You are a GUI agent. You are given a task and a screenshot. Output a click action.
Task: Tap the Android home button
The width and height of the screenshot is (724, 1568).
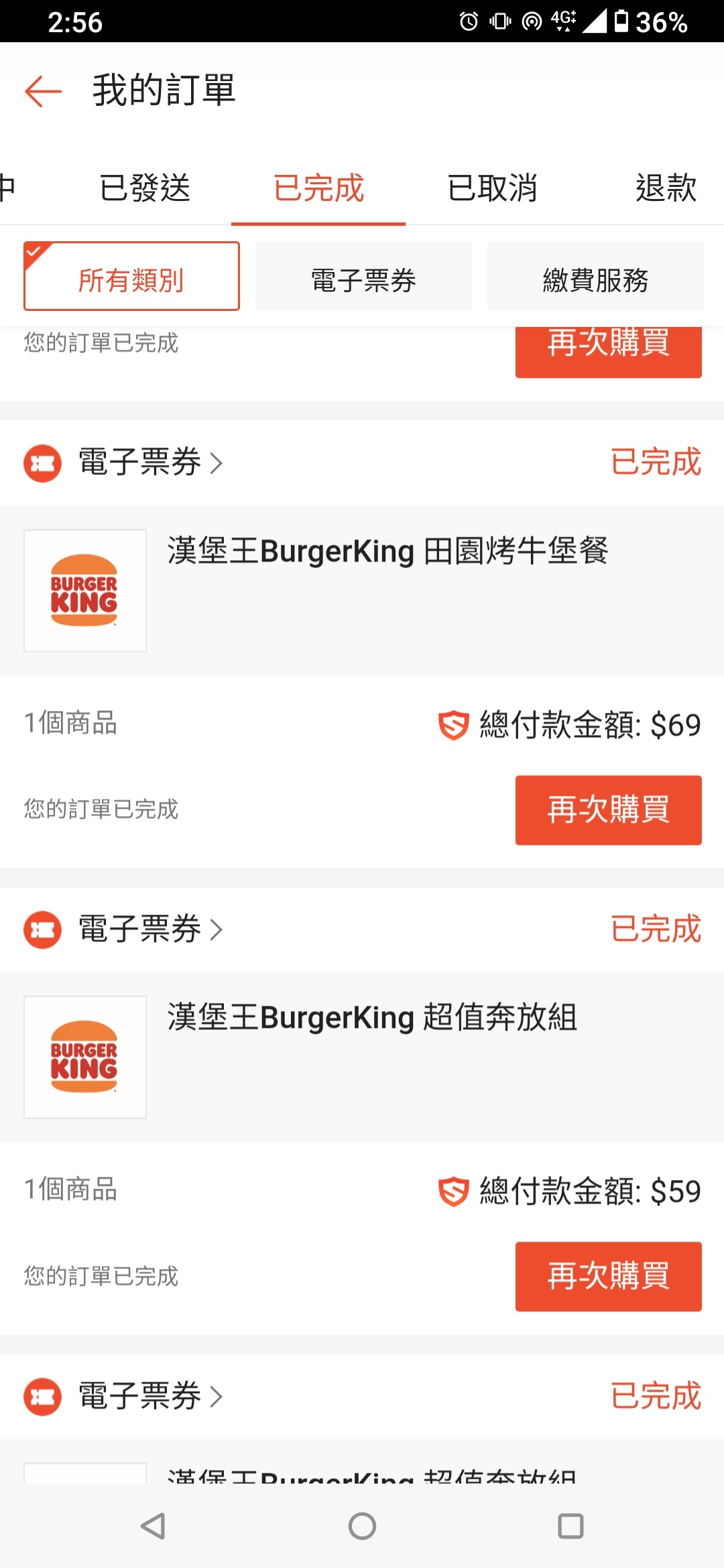point(362,1526)
